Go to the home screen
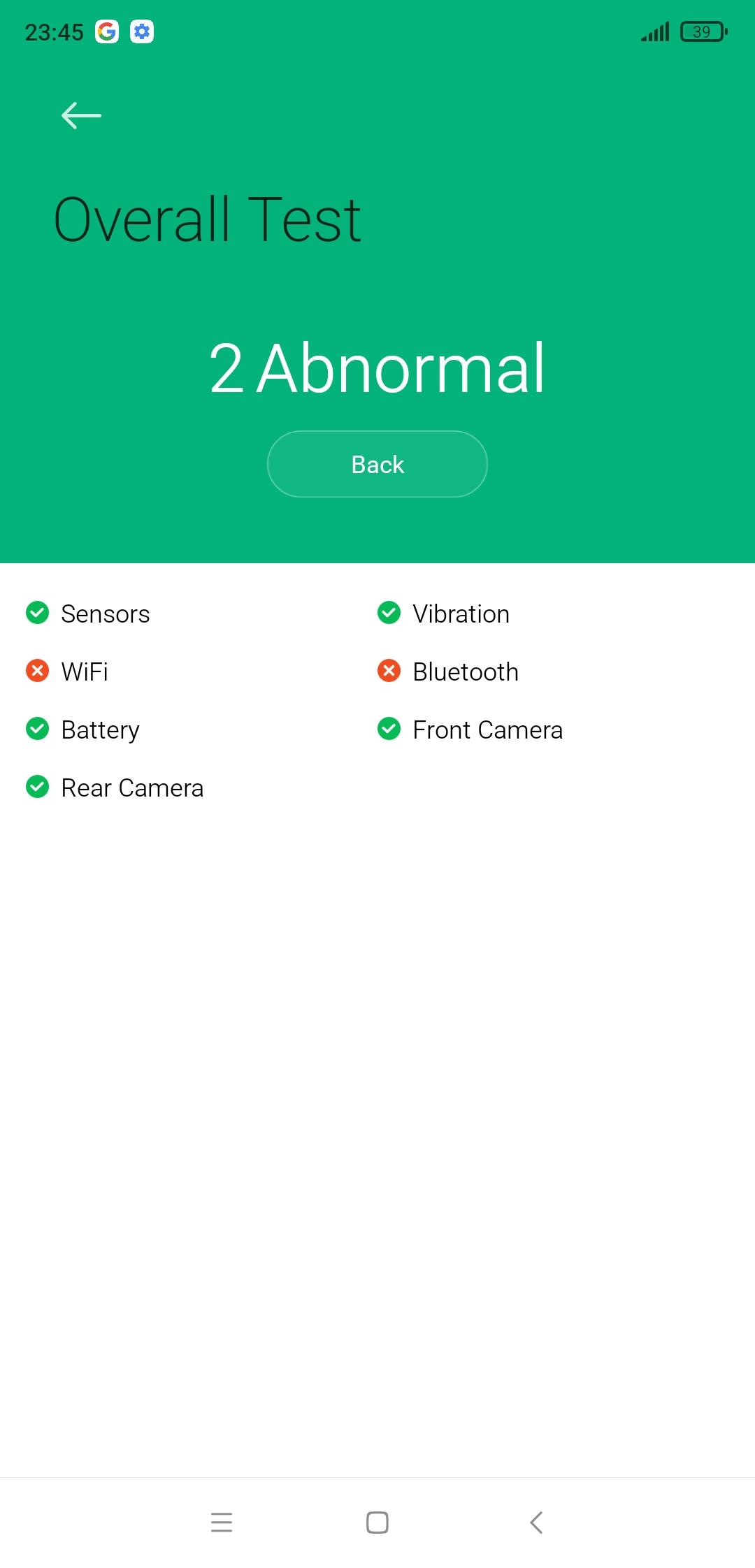This screenshot has height=1568, width=755. coord(377,1522)
